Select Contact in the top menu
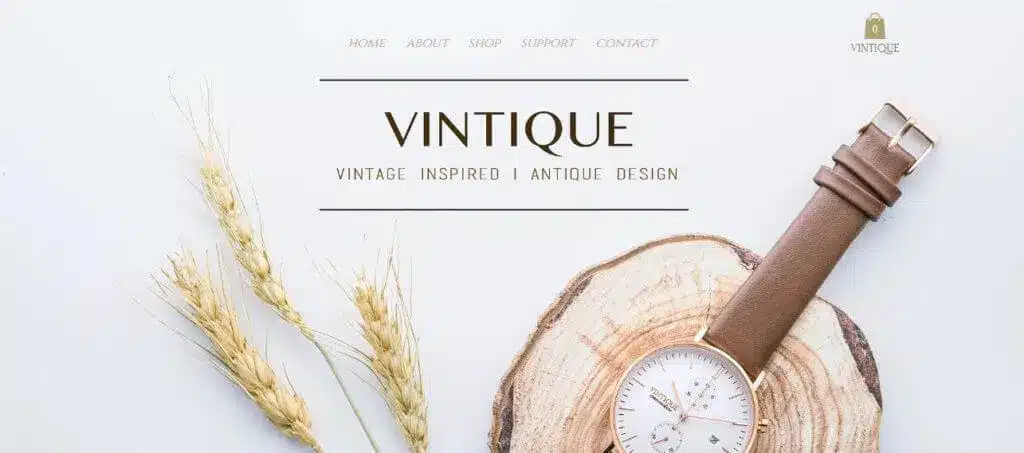 coord(626,43)
